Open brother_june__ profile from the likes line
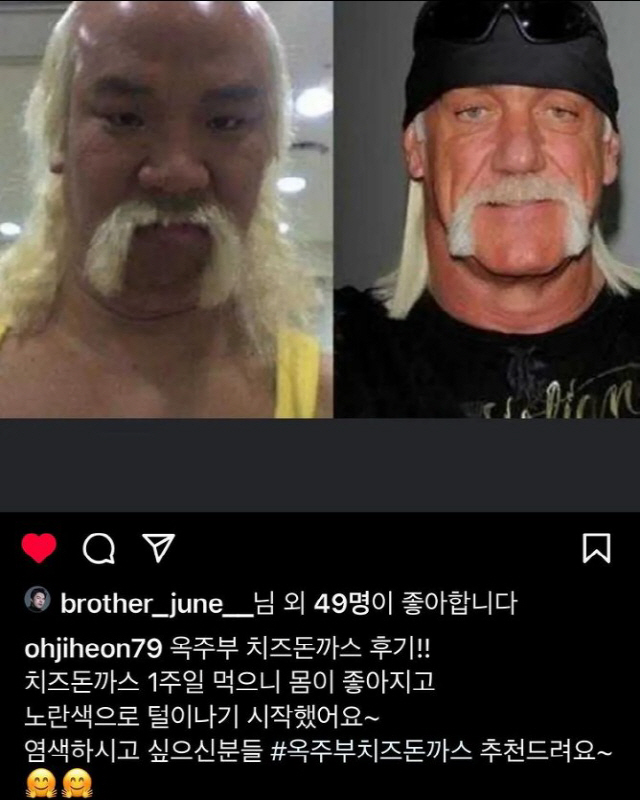The height and width of the screenshot is (800, 640). point(157,603)
